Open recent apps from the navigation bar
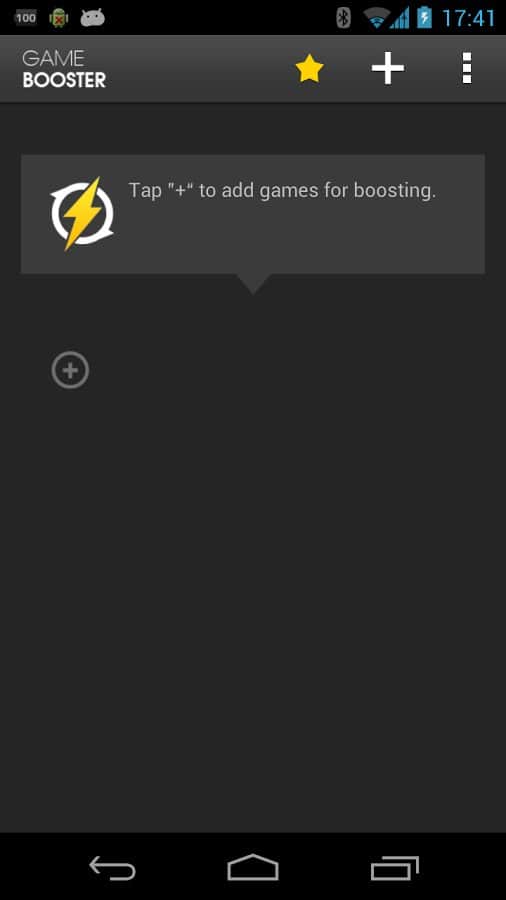 pyautogui.click(x=395, y=868)
